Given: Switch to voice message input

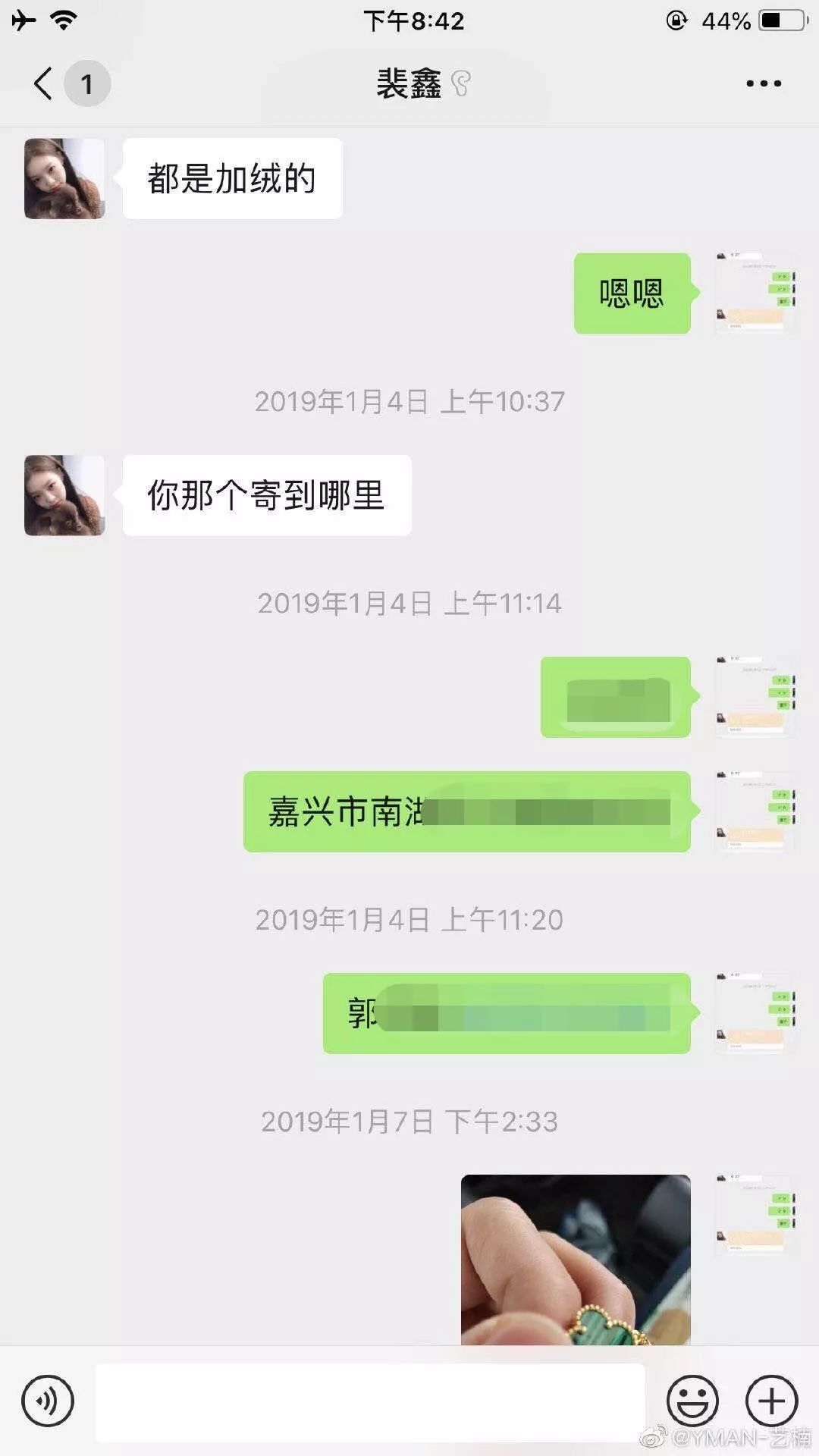Looking at the screenshot, I should tap(48, 1401).
